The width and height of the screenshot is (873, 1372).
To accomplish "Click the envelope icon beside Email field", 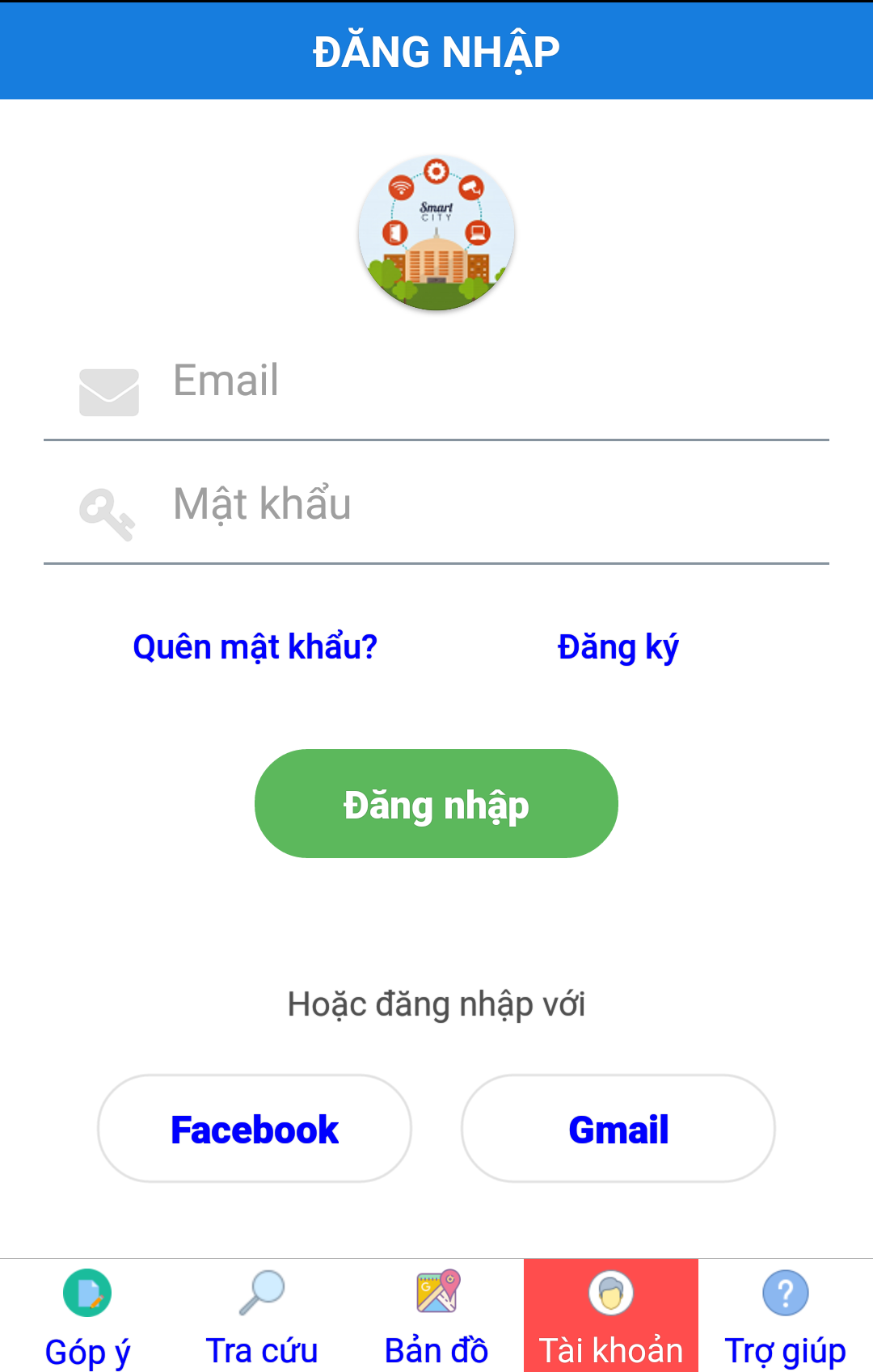I will click(109, 390).
